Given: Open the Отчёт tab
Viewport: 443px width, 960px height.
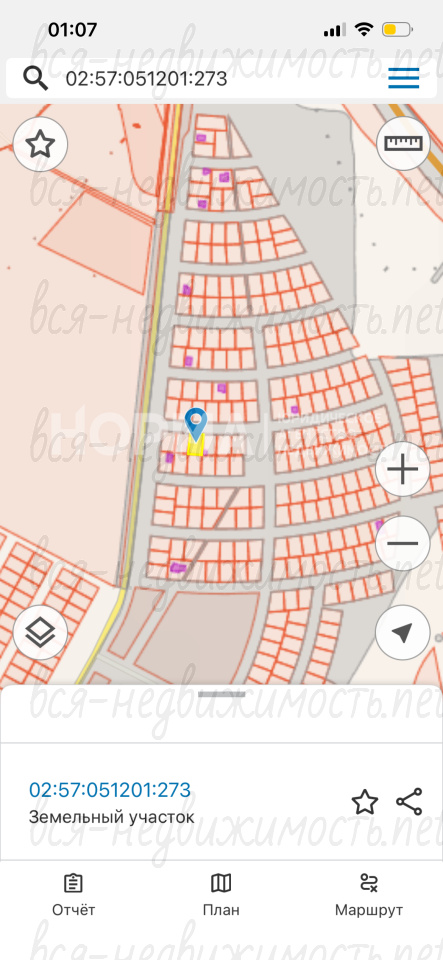Looking at the screenshot, I should click(x=73, y=894).
